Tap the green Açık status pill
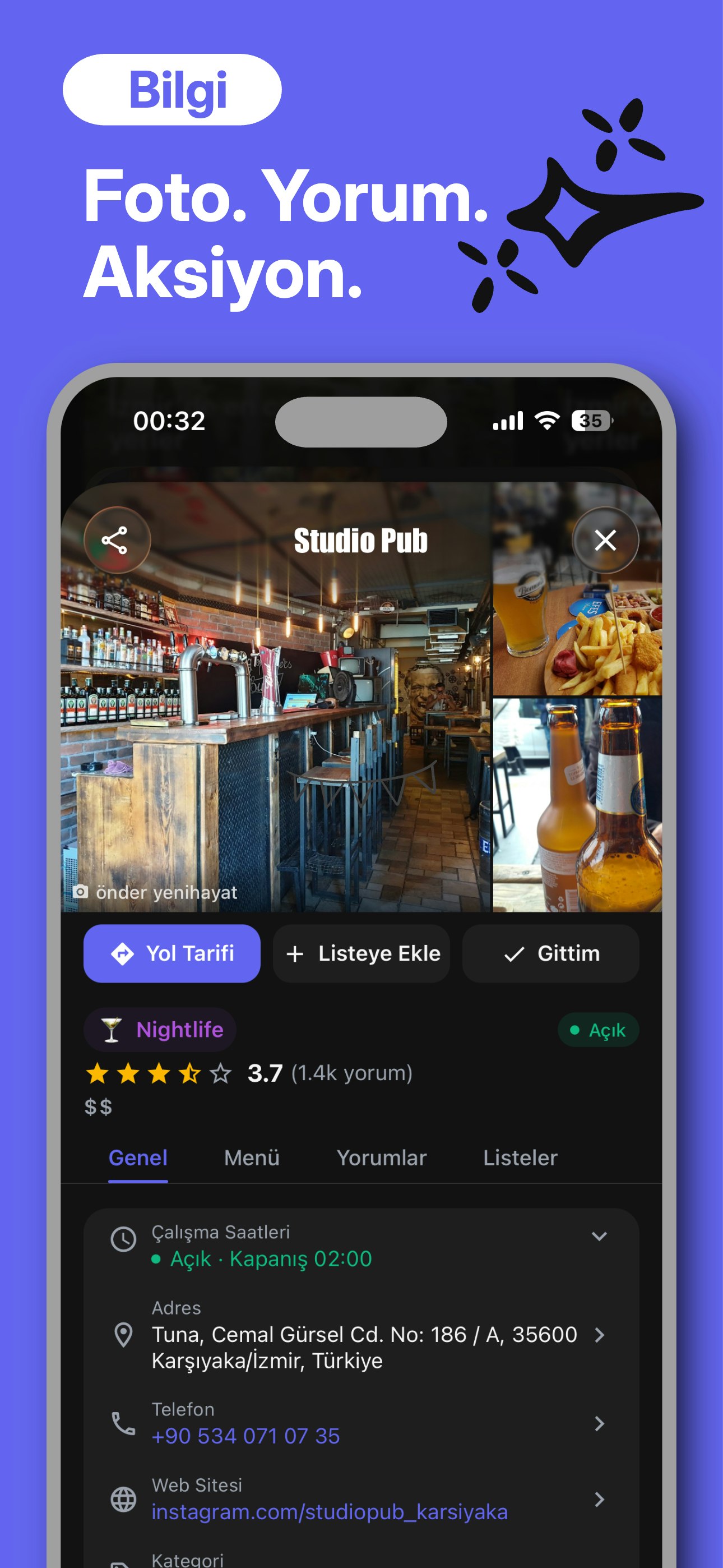This screenshot has width=723, height=1568. (x=598, y=1029)
